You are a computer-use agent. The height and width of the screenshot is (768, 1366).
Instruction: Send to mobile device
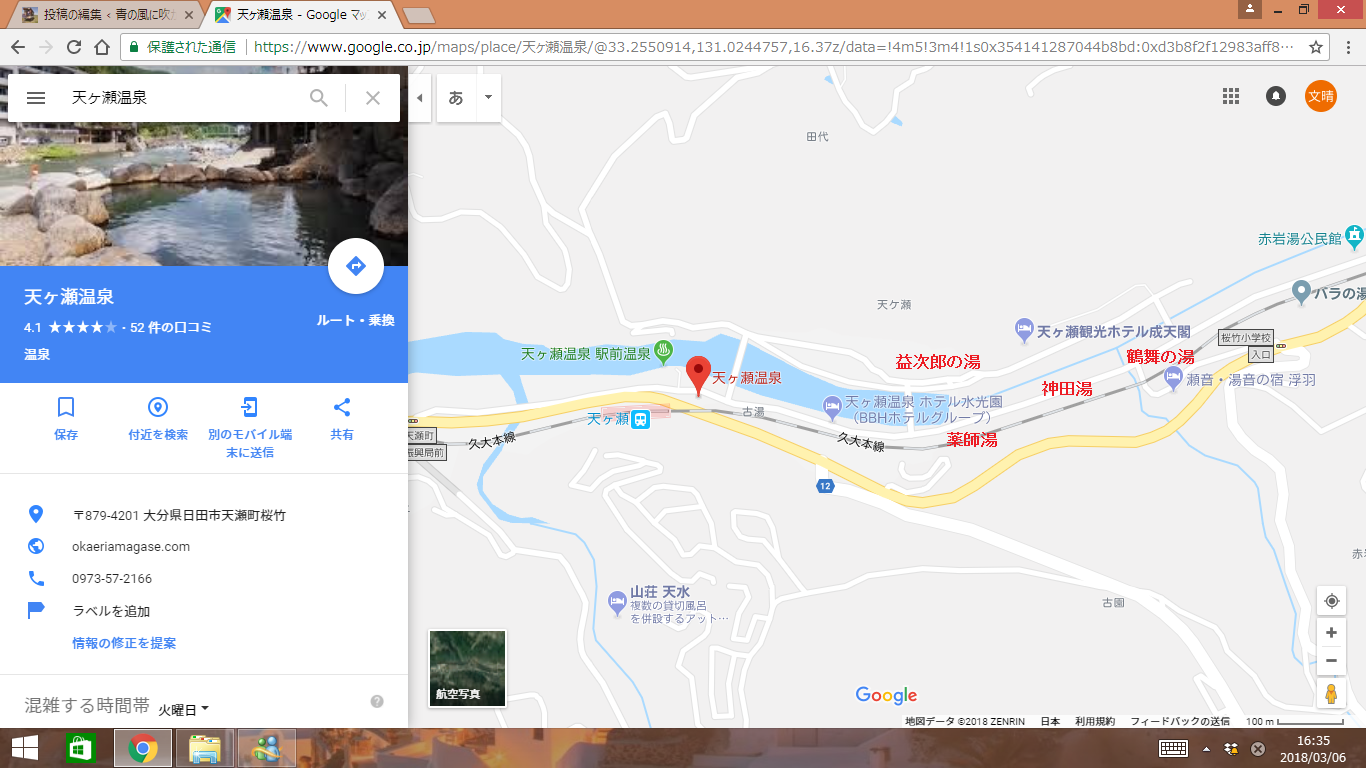pyautogui.click(x=249, y=425)
